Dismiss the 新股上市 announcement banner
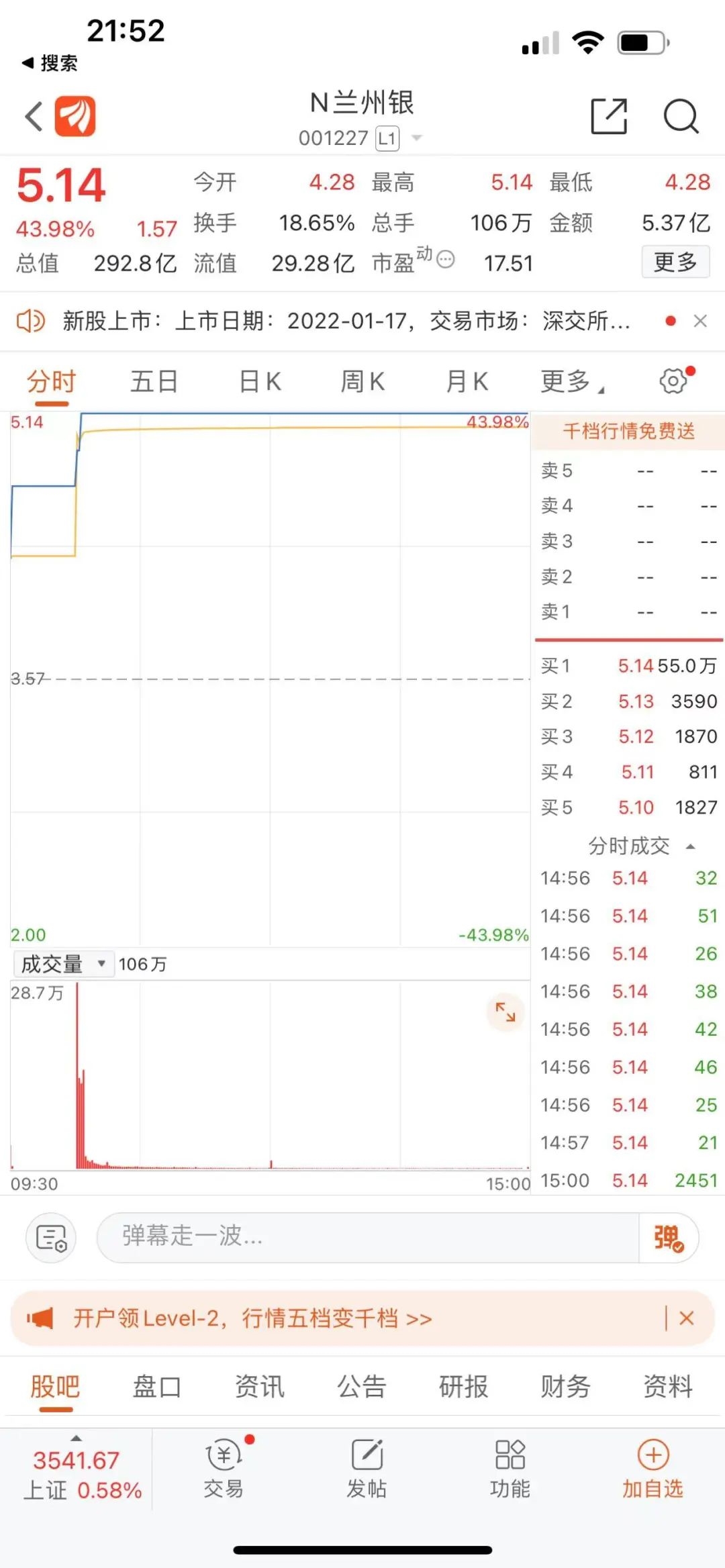Screen dimensions: 725x1568 [700, 321]
